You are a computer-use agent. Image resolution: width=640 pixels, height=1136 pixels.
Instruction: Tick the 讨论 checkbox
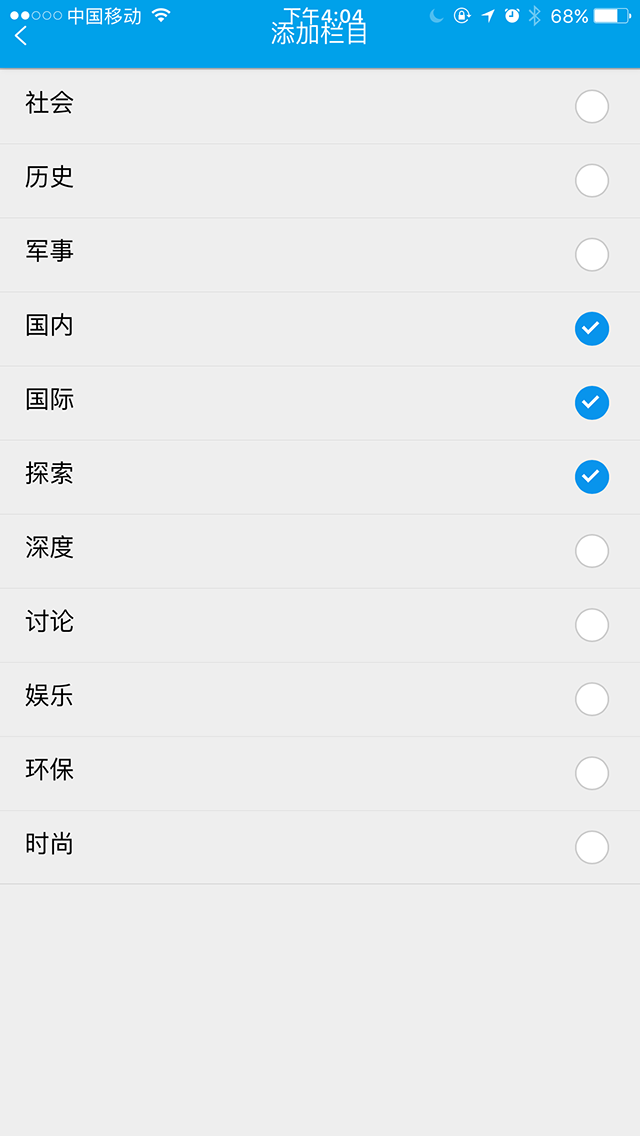click(x=591, y=625)
